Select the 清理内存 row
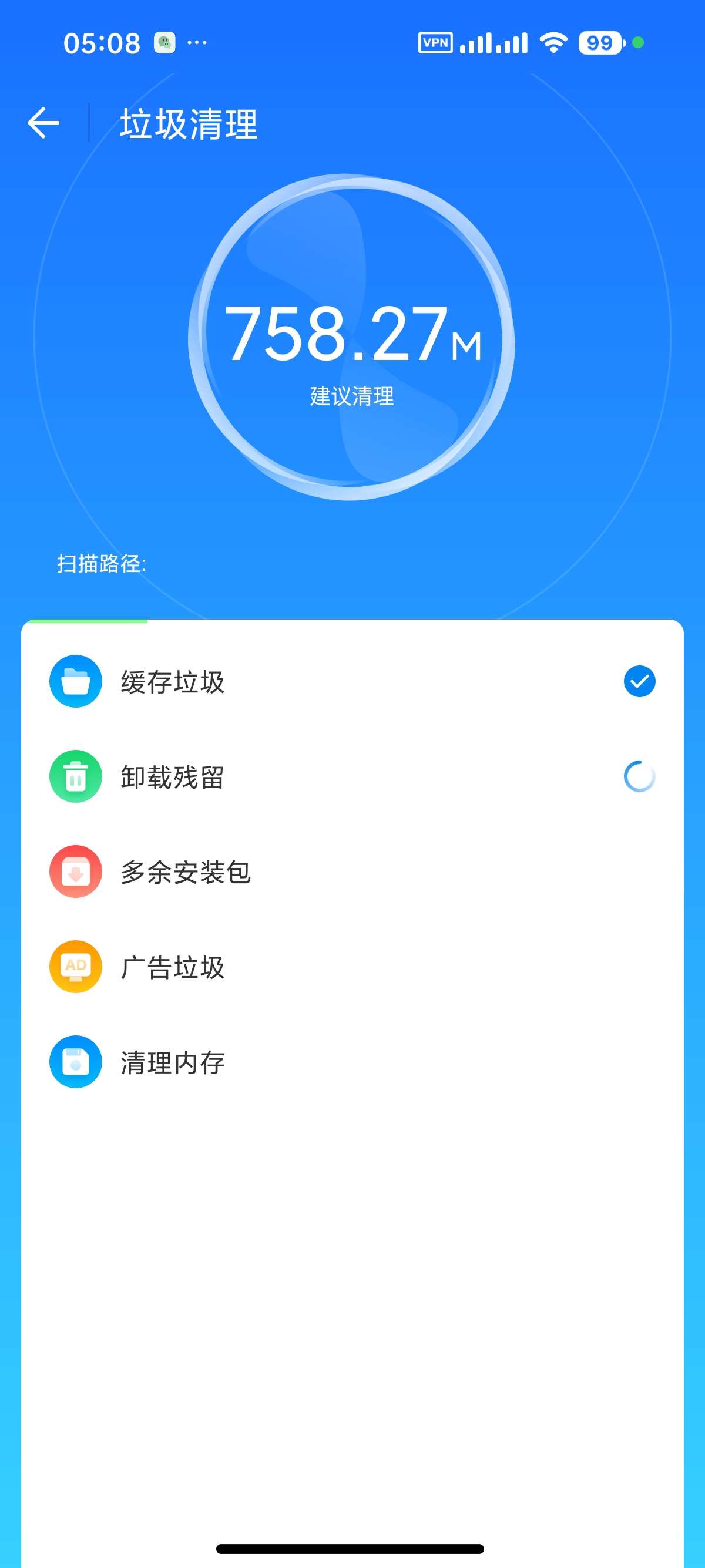 pyautogui.click(x=352, y=1062)
